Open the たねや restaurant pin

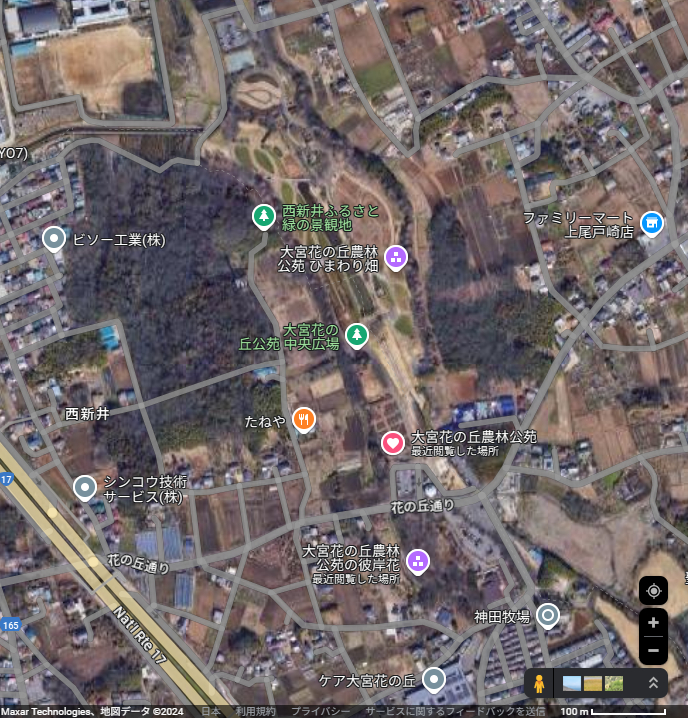tap(305, 420)
